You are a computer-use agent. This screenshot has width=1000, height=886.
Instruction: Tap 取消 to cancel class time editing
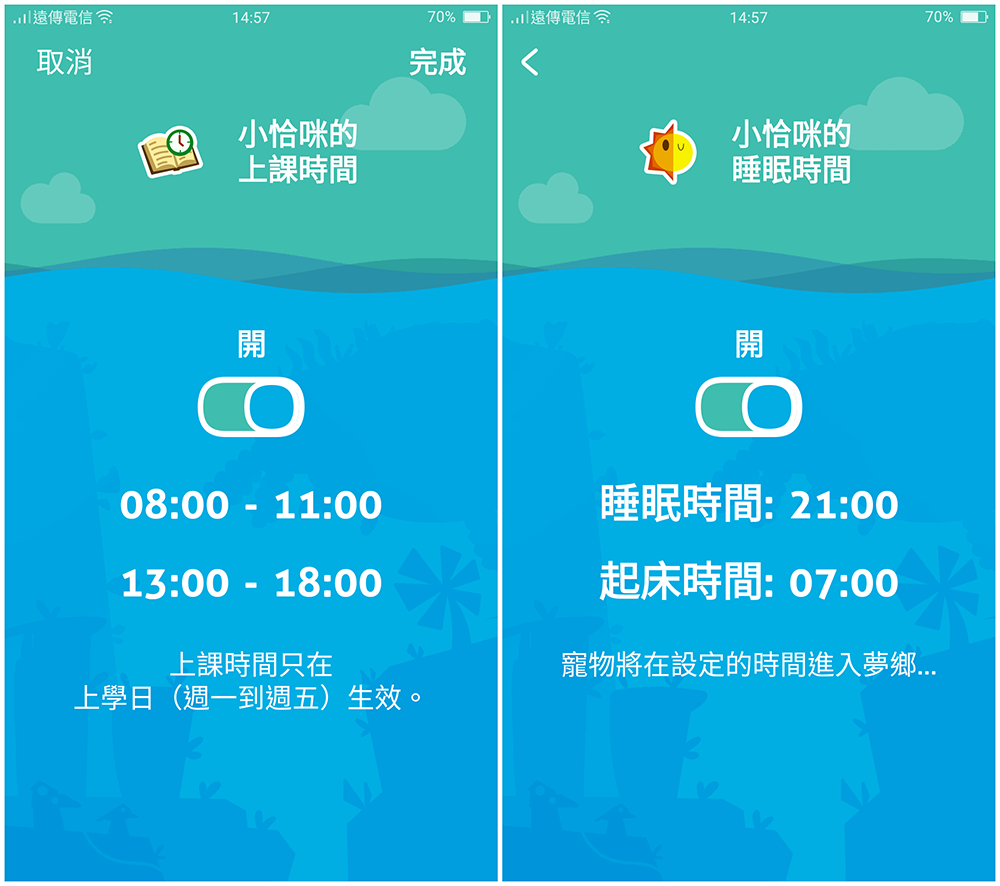(65, 62)
